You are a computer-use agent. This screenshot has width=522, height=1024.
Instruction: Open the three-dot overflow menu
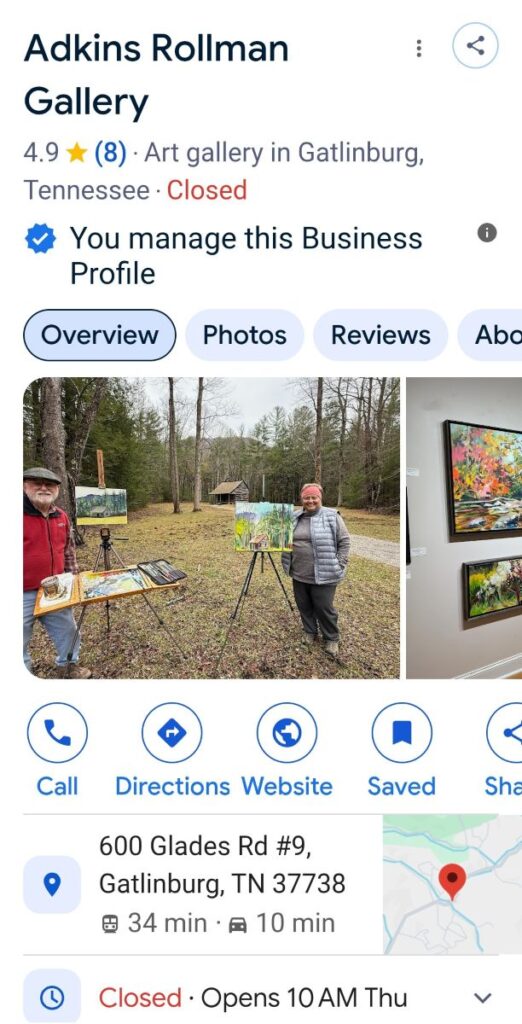[x=419, y=48]
